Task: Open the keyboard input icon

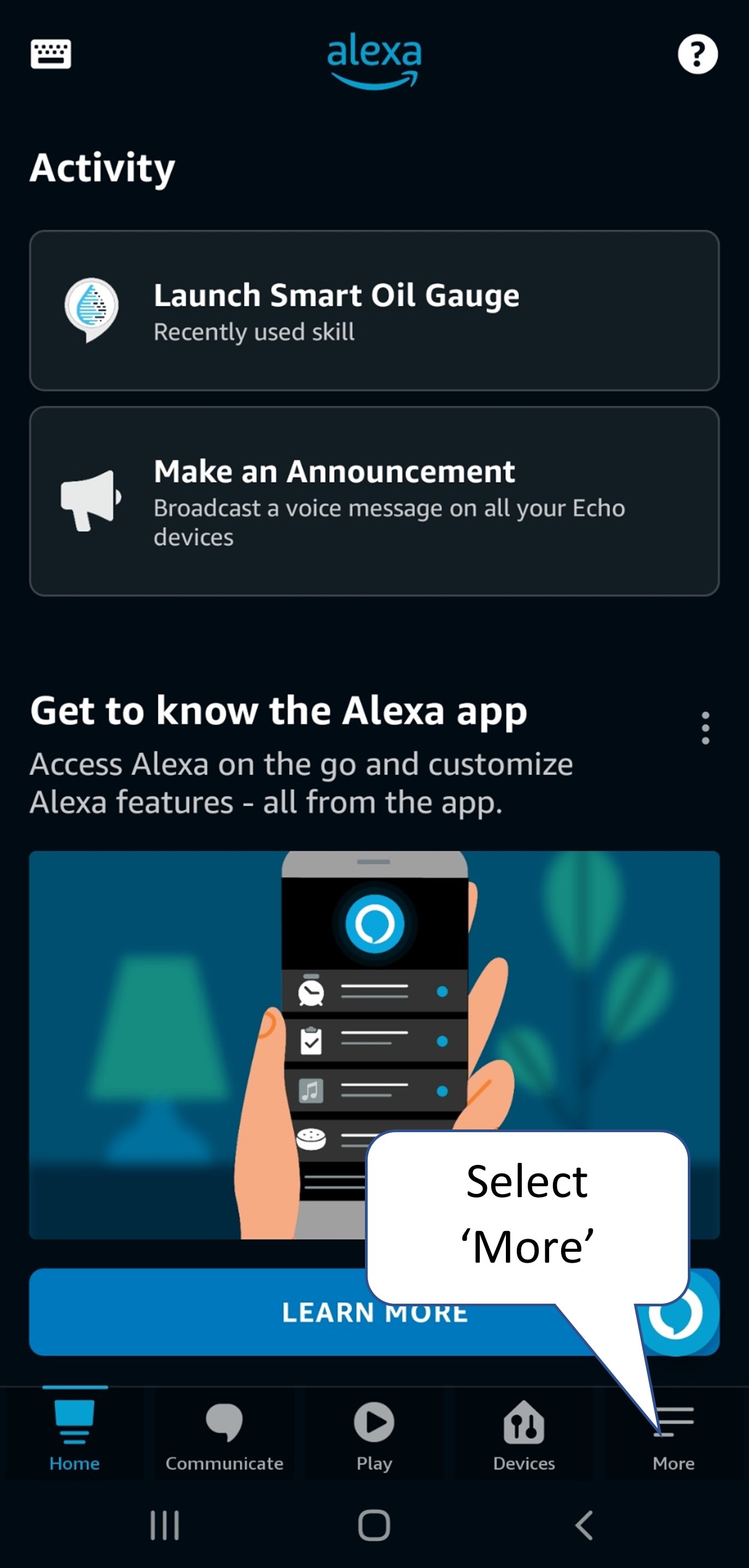Action: (51, 54)
